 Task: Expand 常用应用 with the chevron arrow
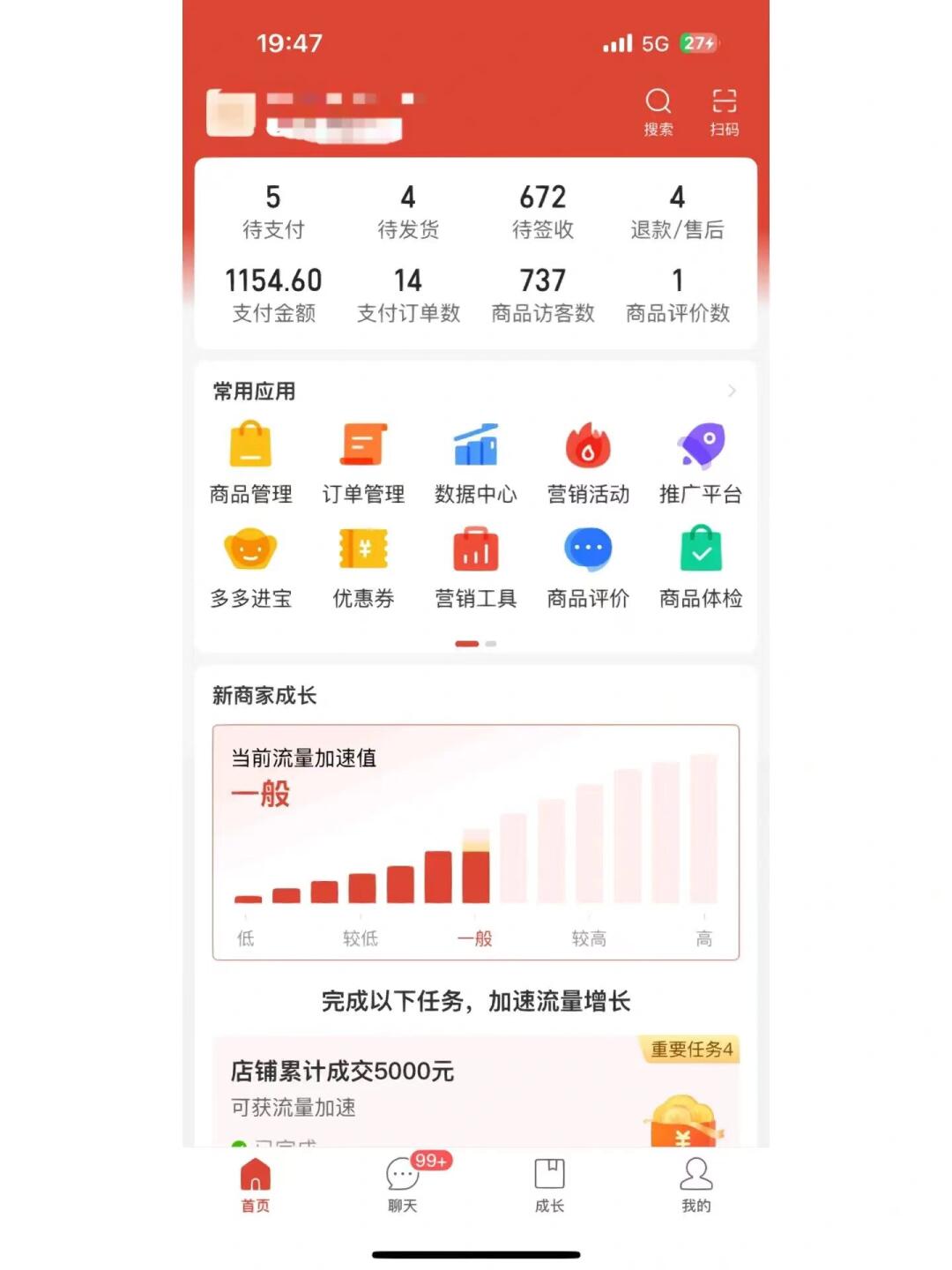tap(732, 391)
